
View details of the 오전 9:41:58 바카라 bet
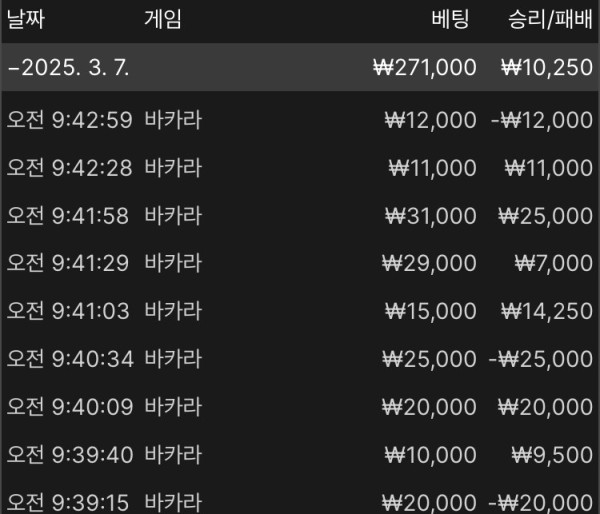coord(300,216)
